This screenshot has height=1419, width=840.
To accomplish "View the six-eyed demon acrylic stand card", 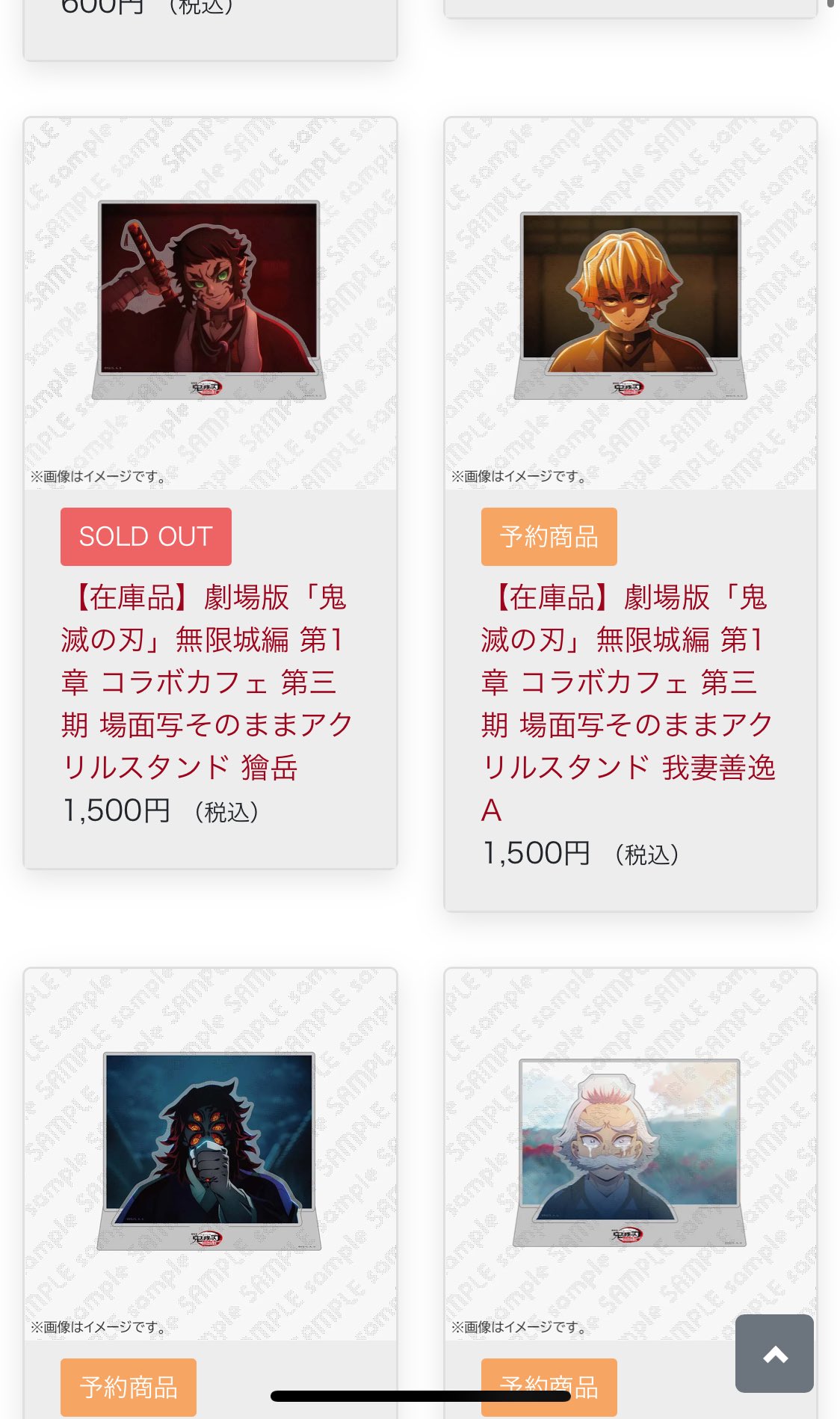I will (209, 1151).
